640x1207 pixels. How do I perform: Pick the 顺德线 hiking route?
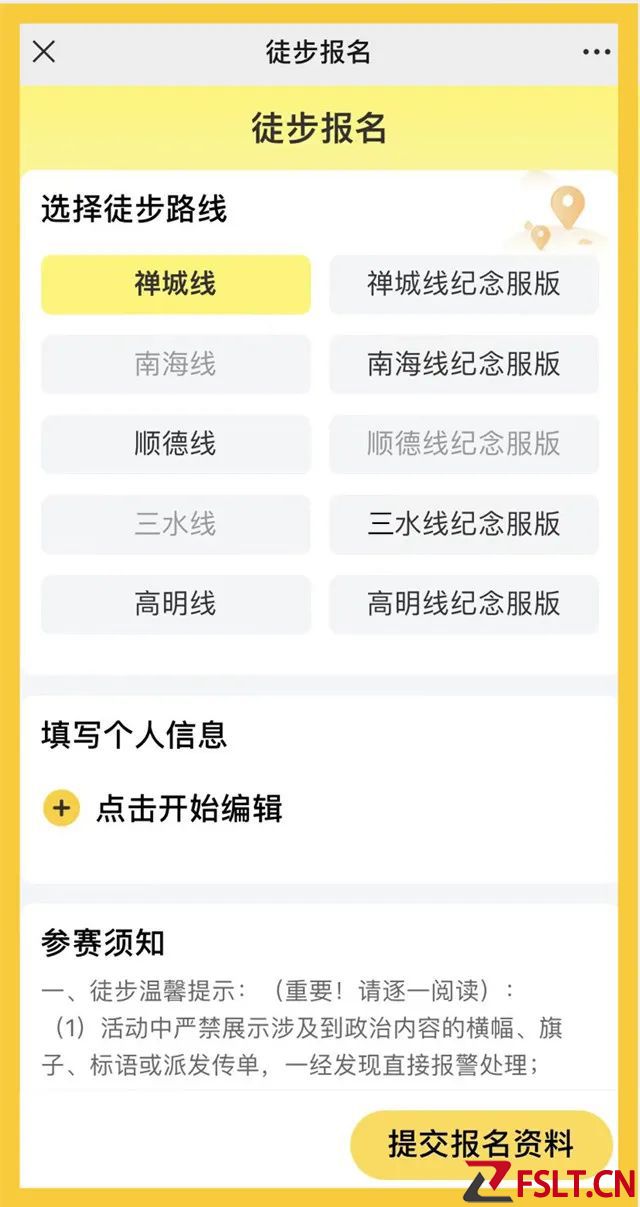tap(175, 444)
